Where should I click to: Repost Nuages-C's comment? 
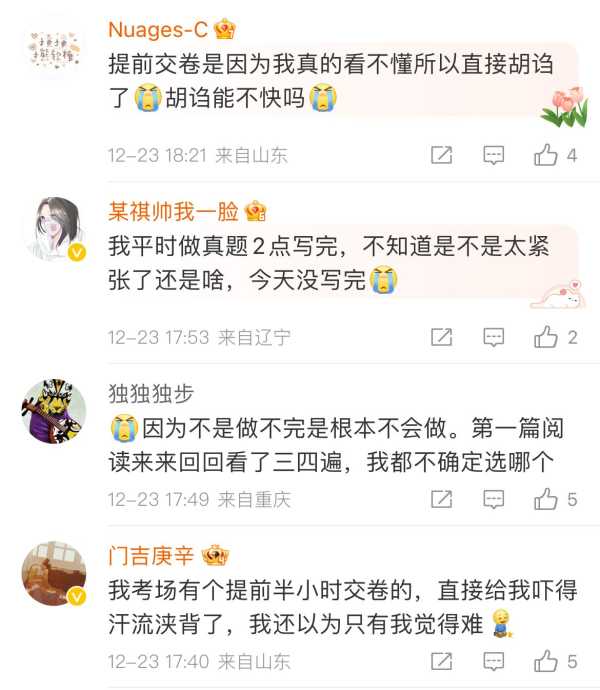pyautogui.click(x=441, y=155)
